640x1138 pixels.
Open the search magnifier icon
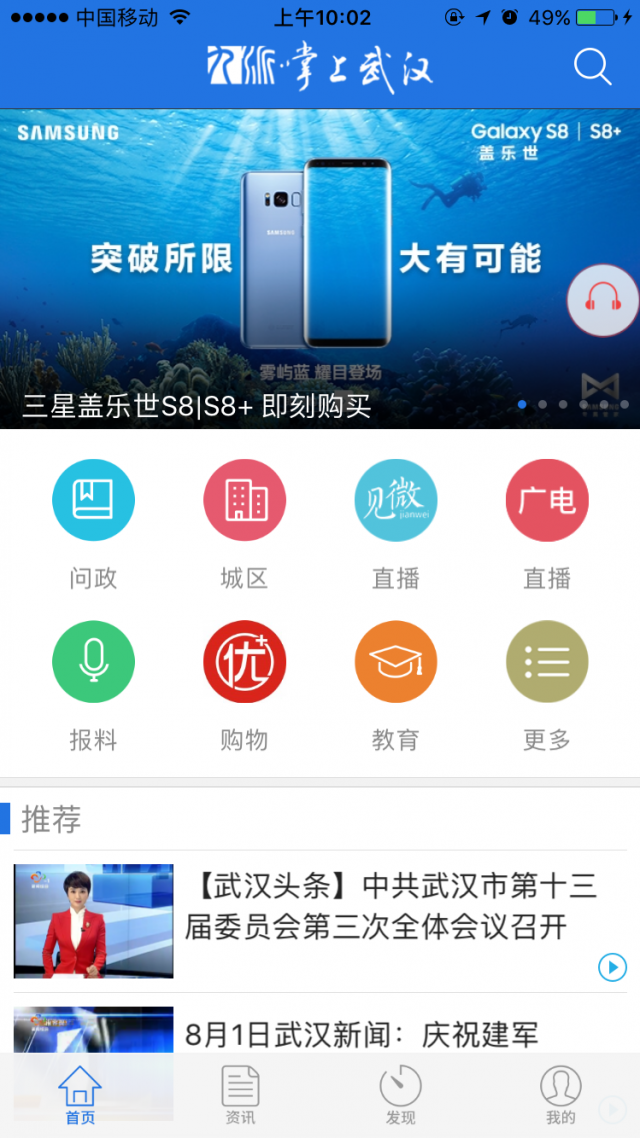592,67
